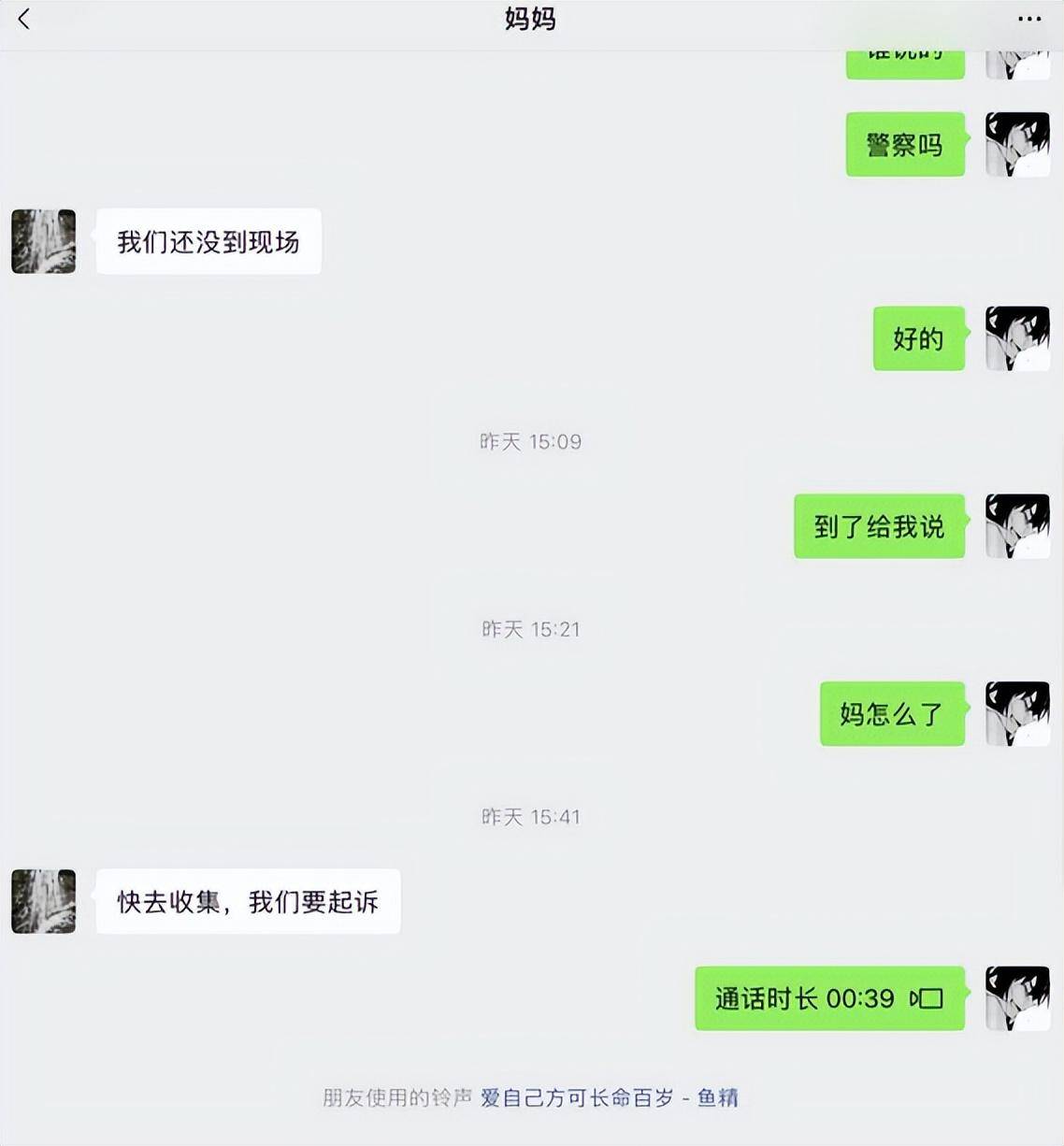Open mom's avatar beside 快去收集 message
This screenshot has height=1146, width=1064.
44,901
